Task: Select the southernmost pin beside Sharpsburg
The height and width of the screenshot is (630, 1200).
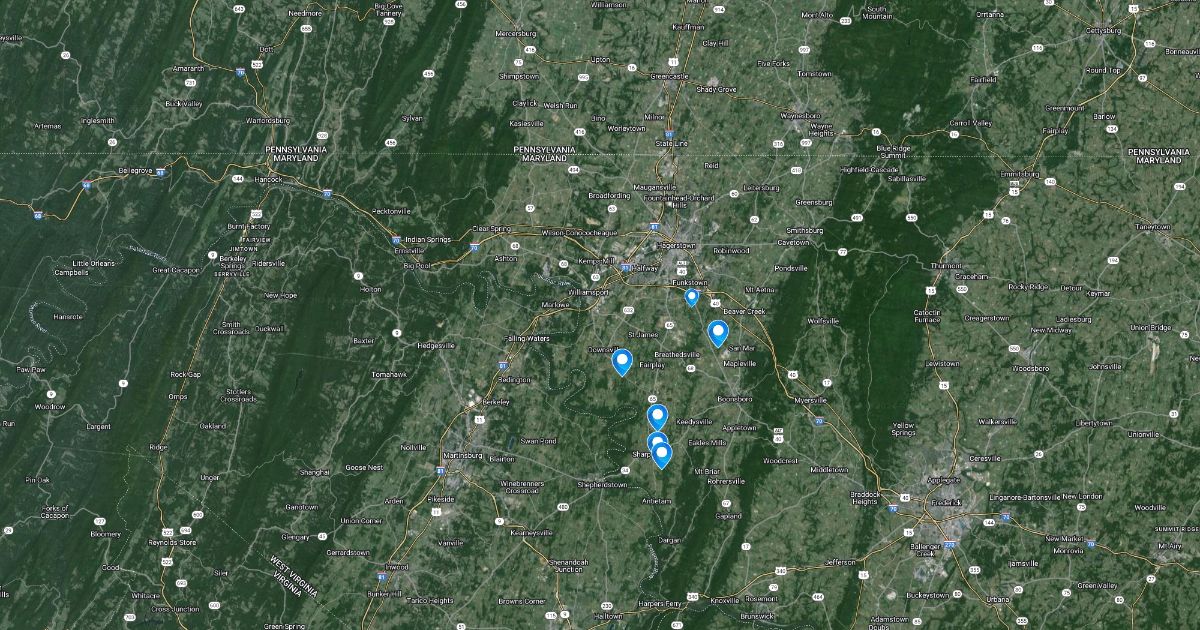Action: pyautogui.click(x=662, y=455)
